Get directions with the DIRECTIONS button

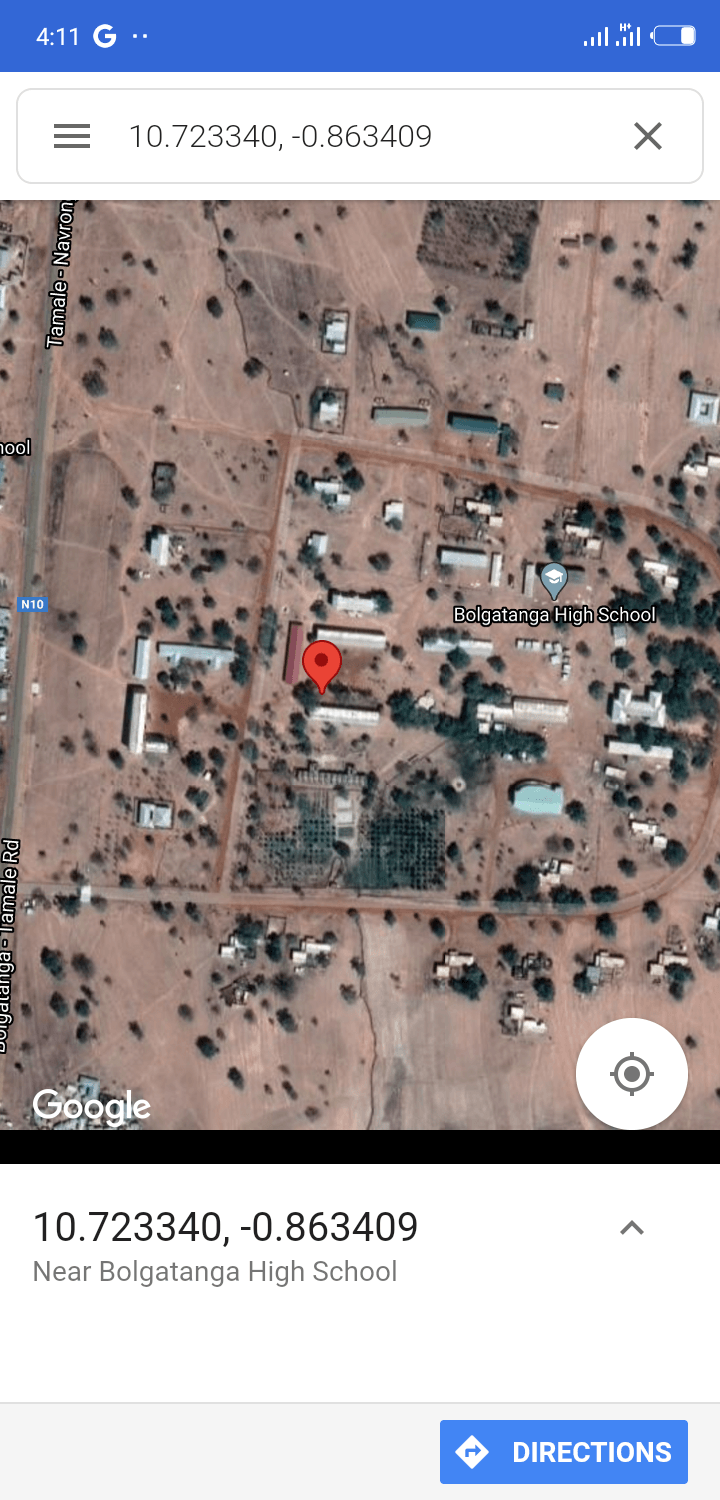click(x=564, y=1452)
